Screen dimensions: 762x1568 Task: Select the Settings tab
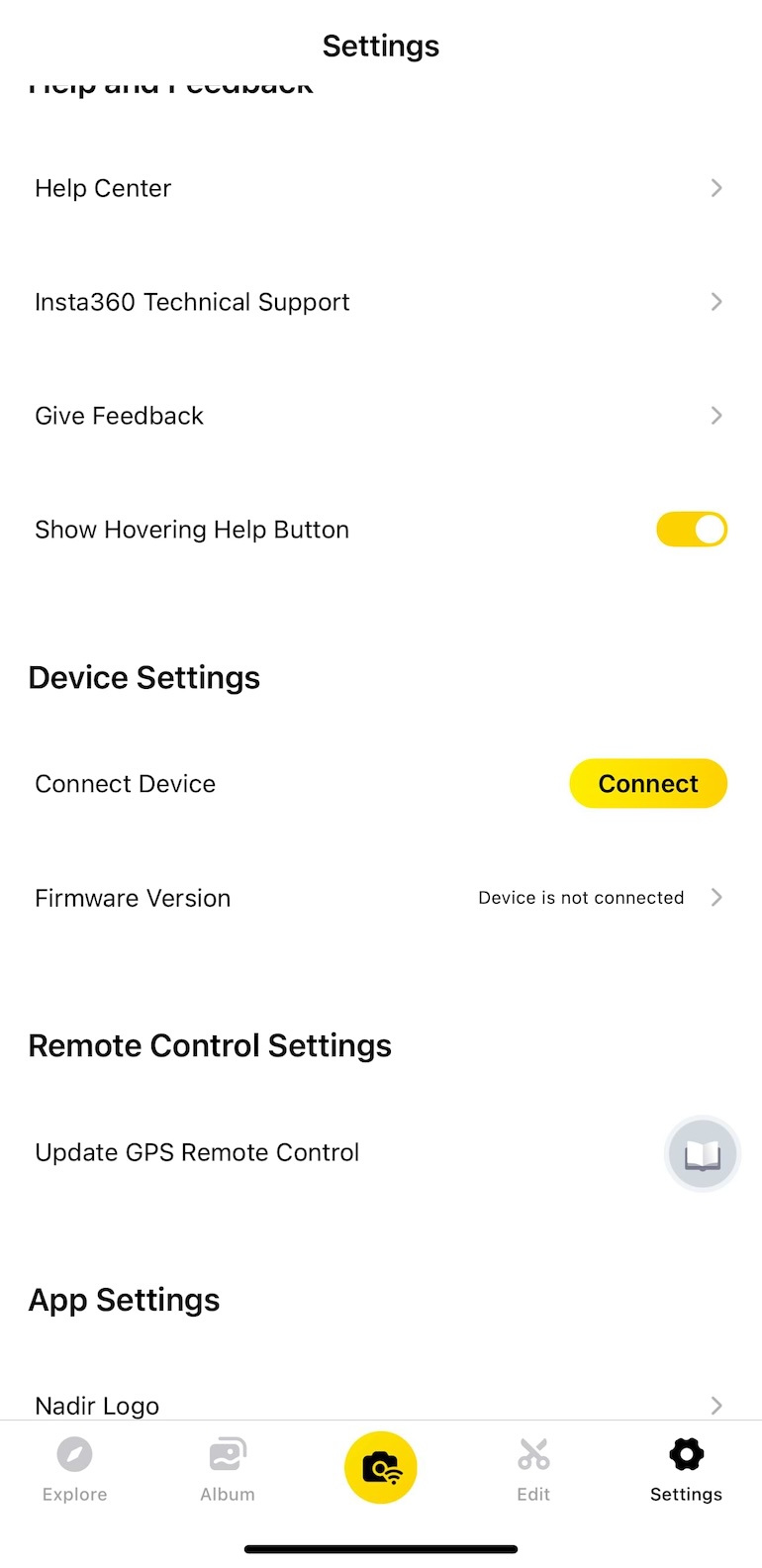coord(686,1470)
